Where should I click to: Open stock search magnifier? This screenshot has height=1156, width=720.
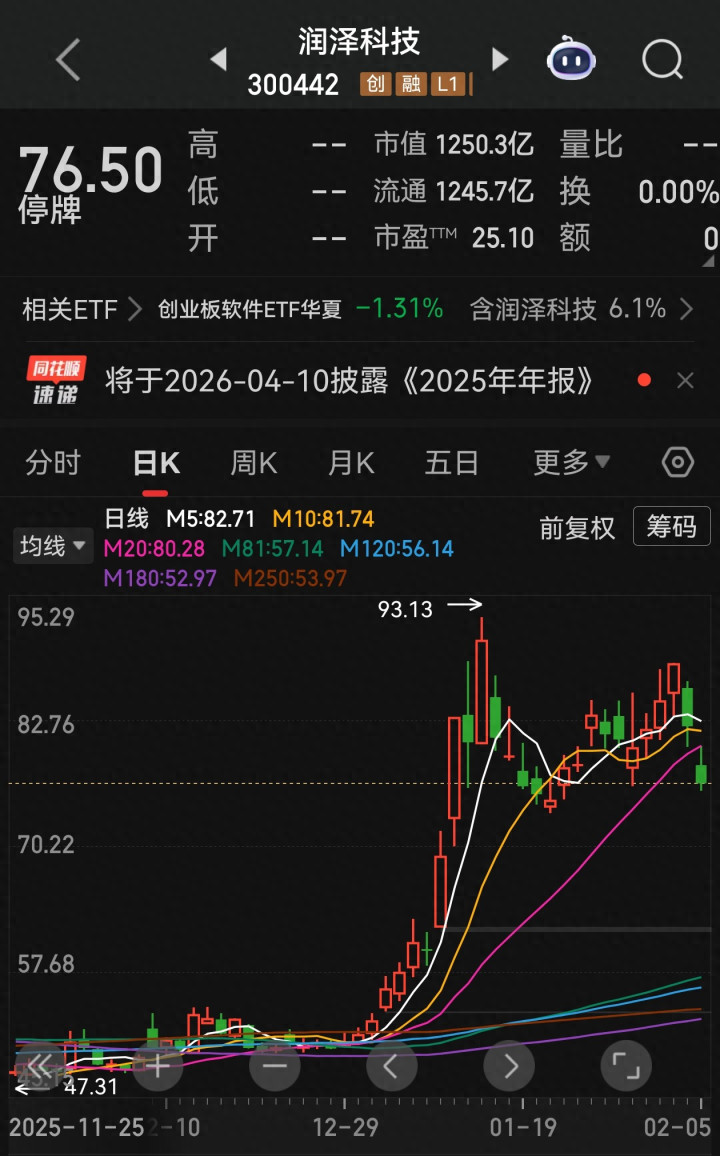coord(661,60)
